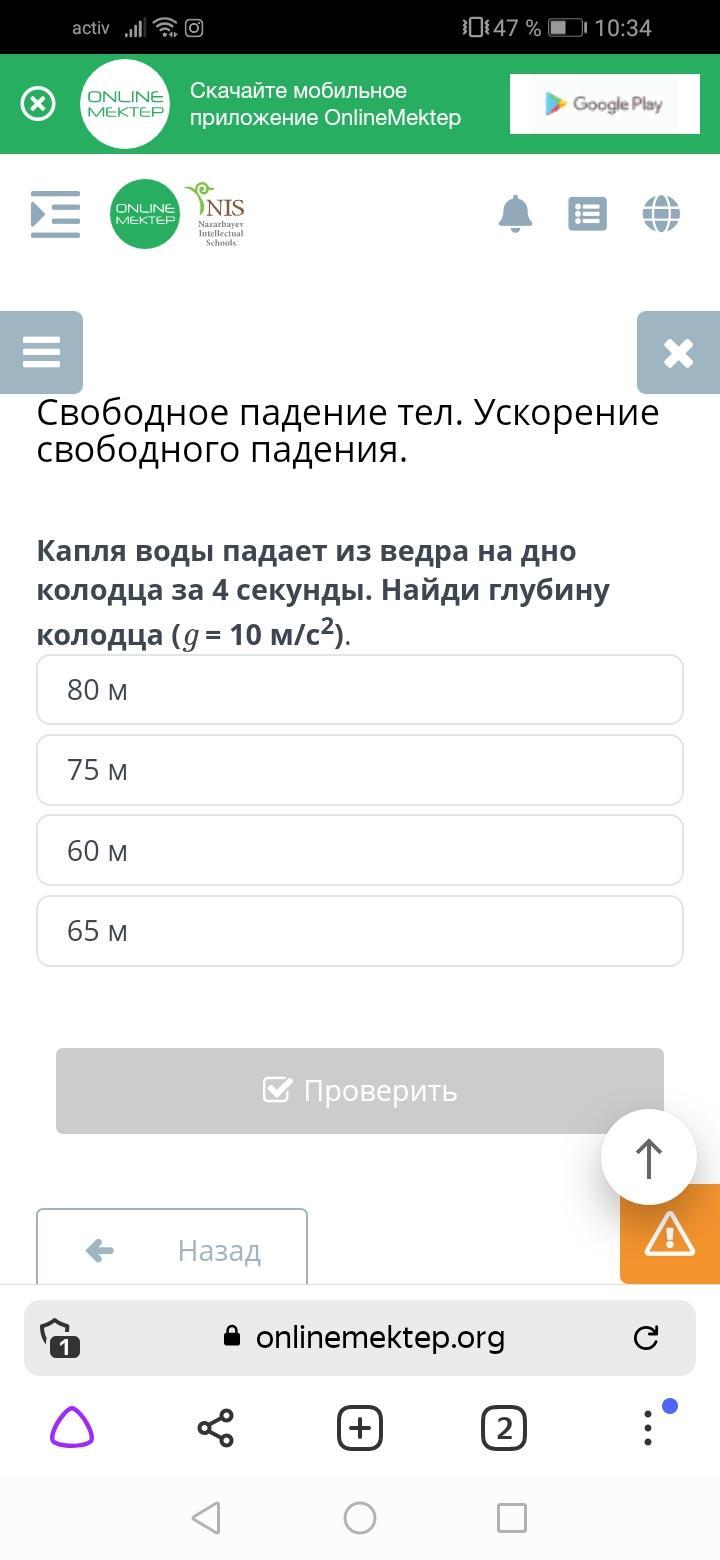720x1560 pixels.
Task: Open the language globe selector
Action: pyautogui.click(x=661, y=214)
